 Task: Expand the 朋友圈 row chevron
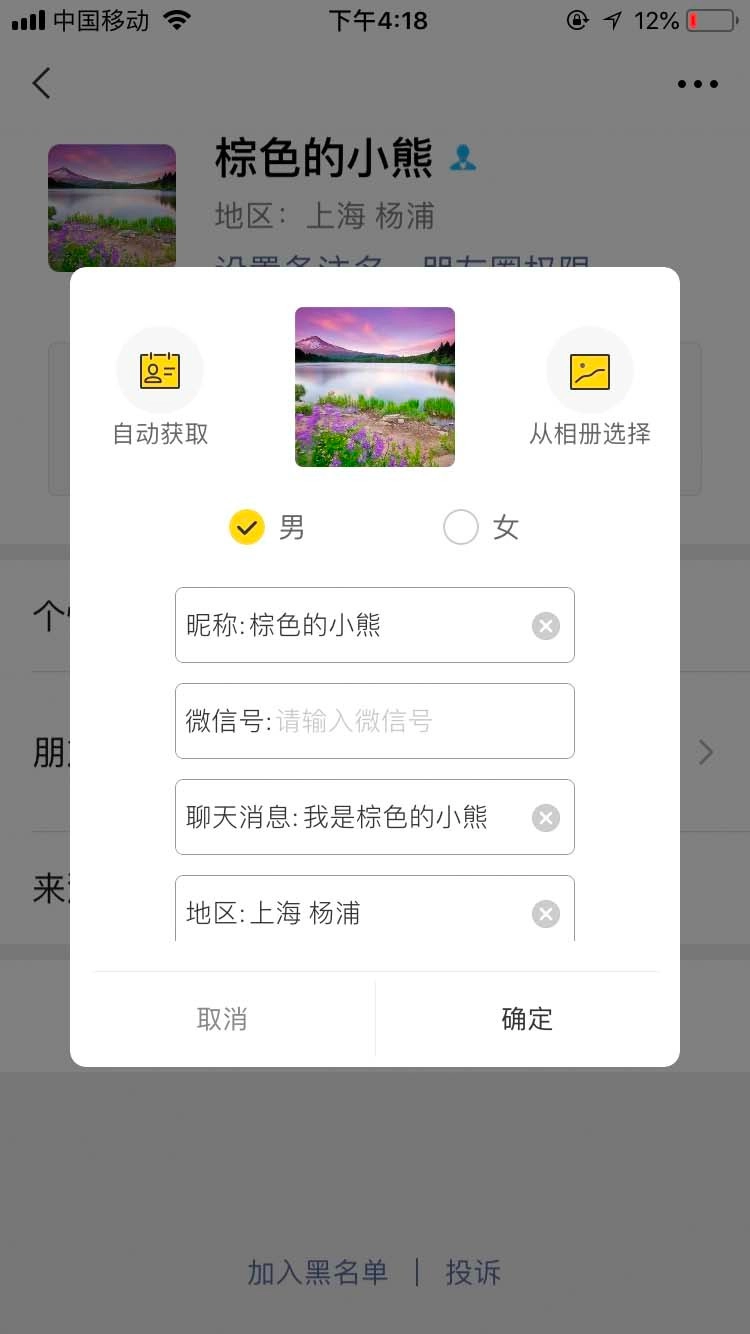707,752
